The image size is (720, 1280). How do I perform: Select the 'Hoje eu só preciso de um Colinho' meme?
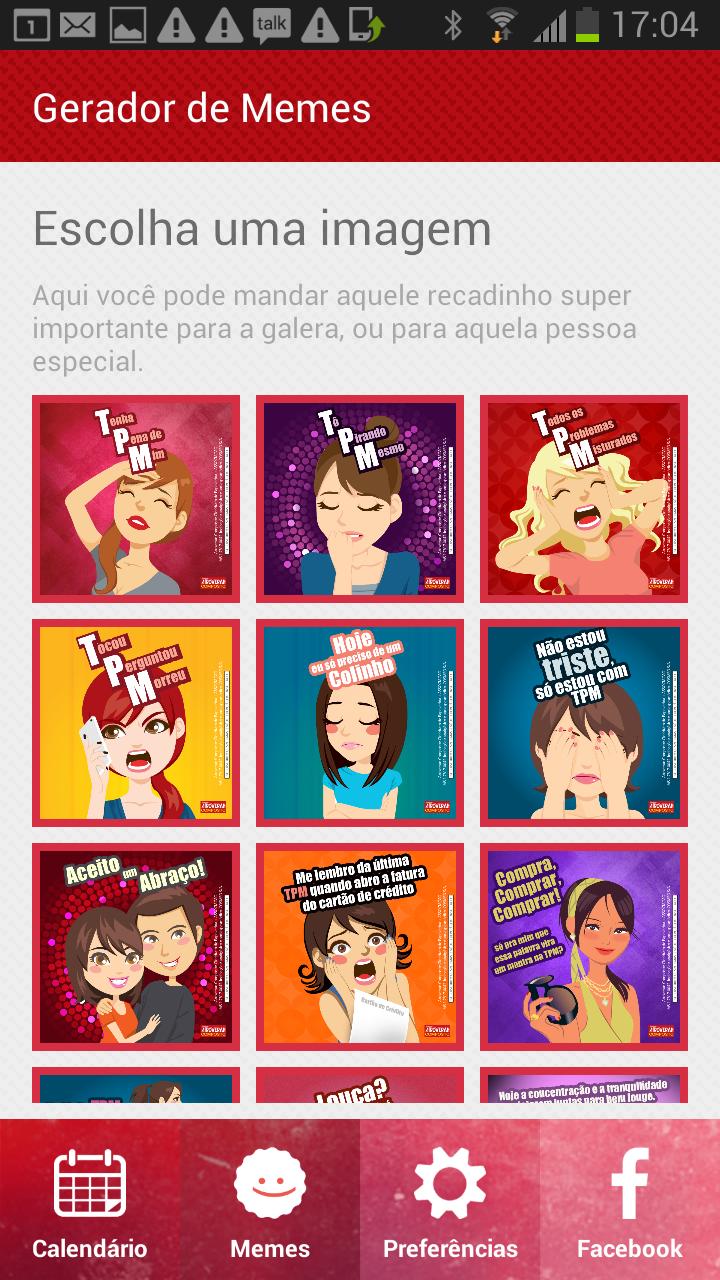click(360, 723)
